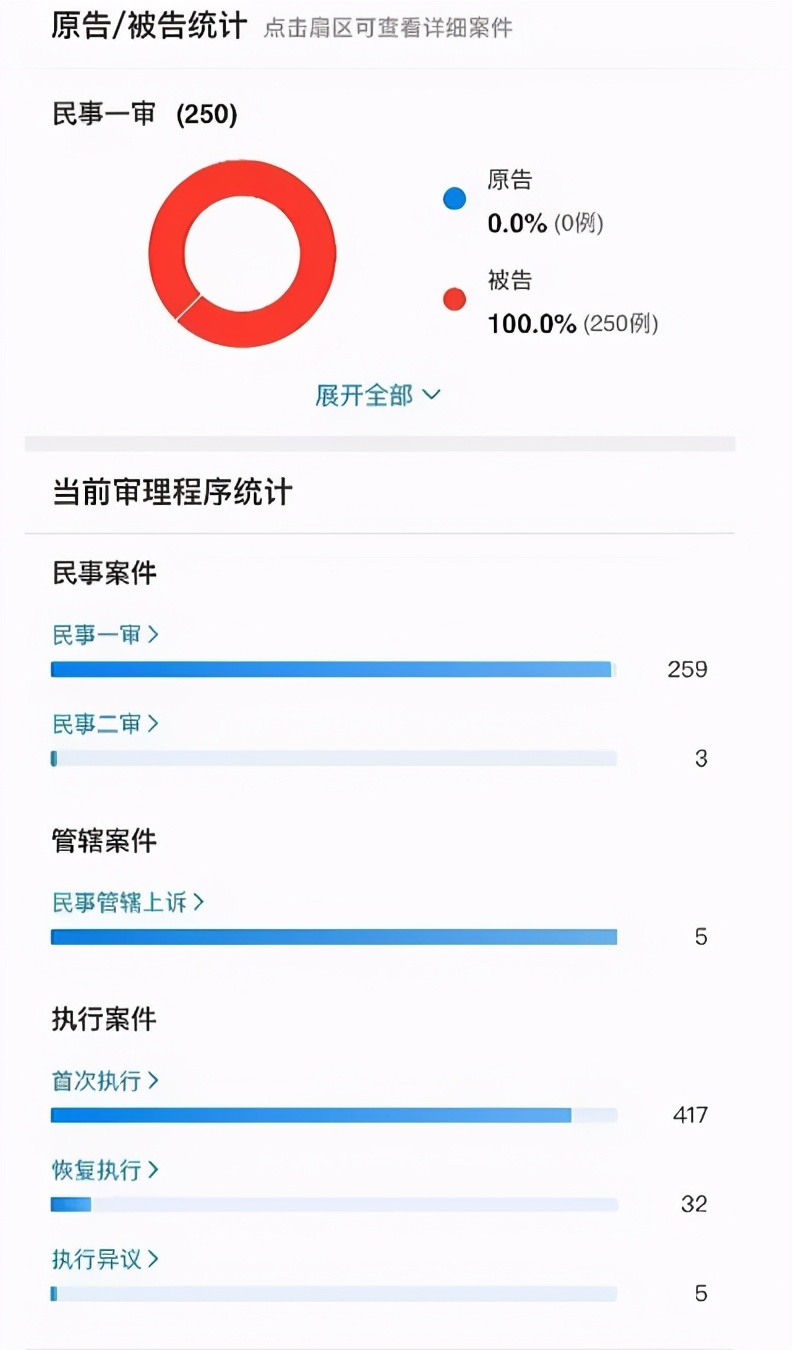Image resolution: width=792 pixels, height=1350 pixels.
Task: Click the chevron arrow next to 首次执行
Action: click(x=154, y=1080)
